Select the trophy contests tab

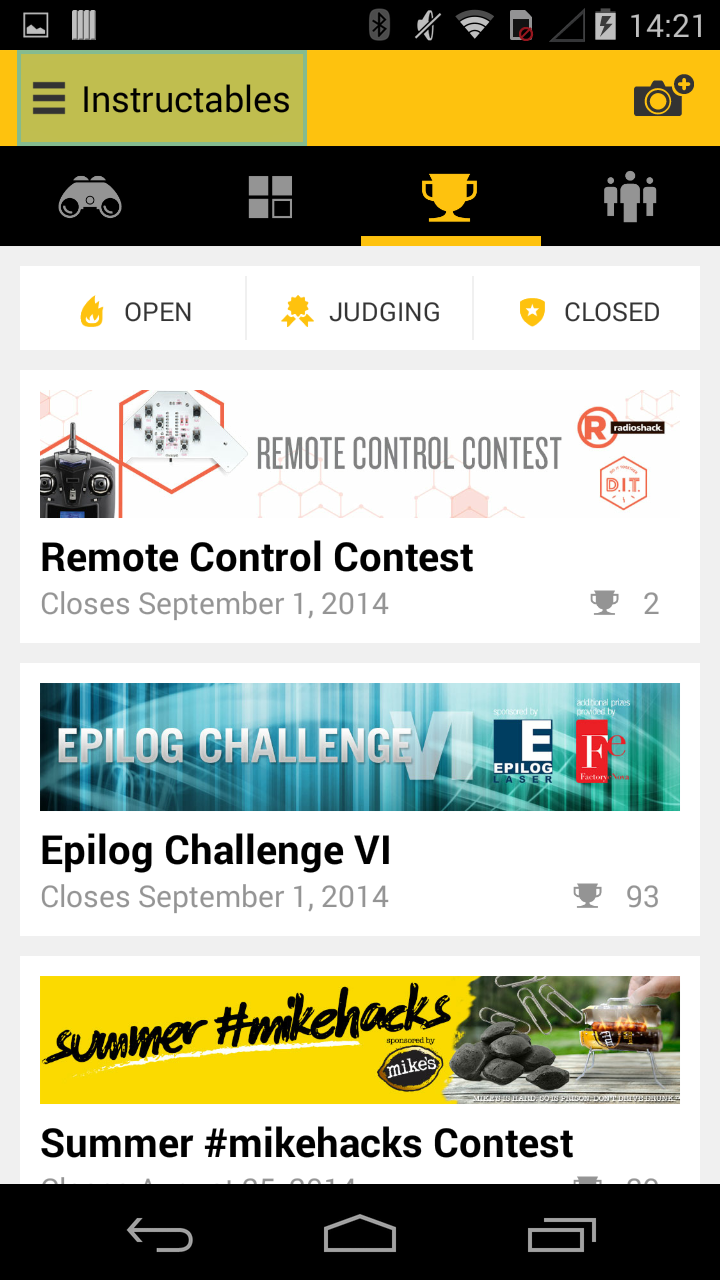450,196
